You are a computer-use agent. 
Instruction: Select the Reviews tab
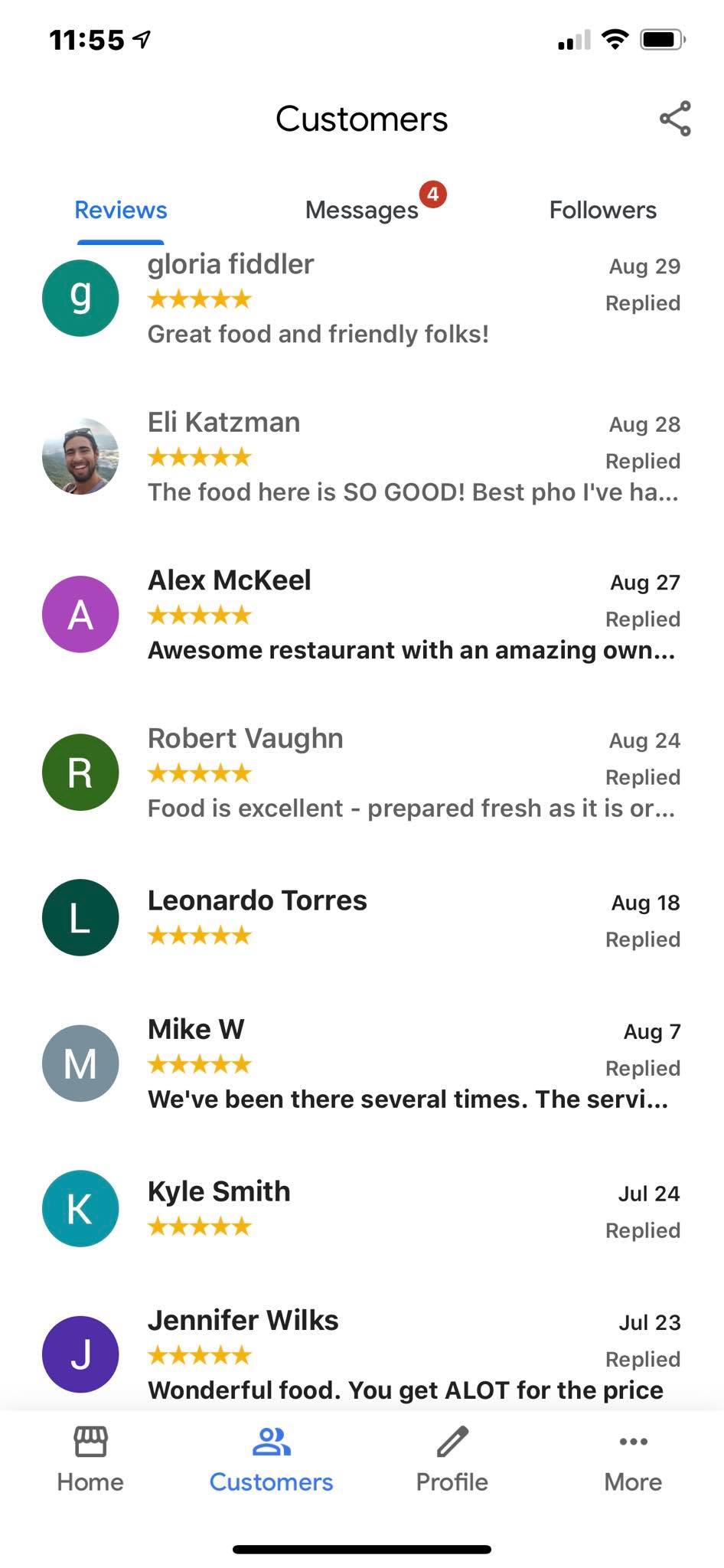pyautogui.click(x=121, y=210)
